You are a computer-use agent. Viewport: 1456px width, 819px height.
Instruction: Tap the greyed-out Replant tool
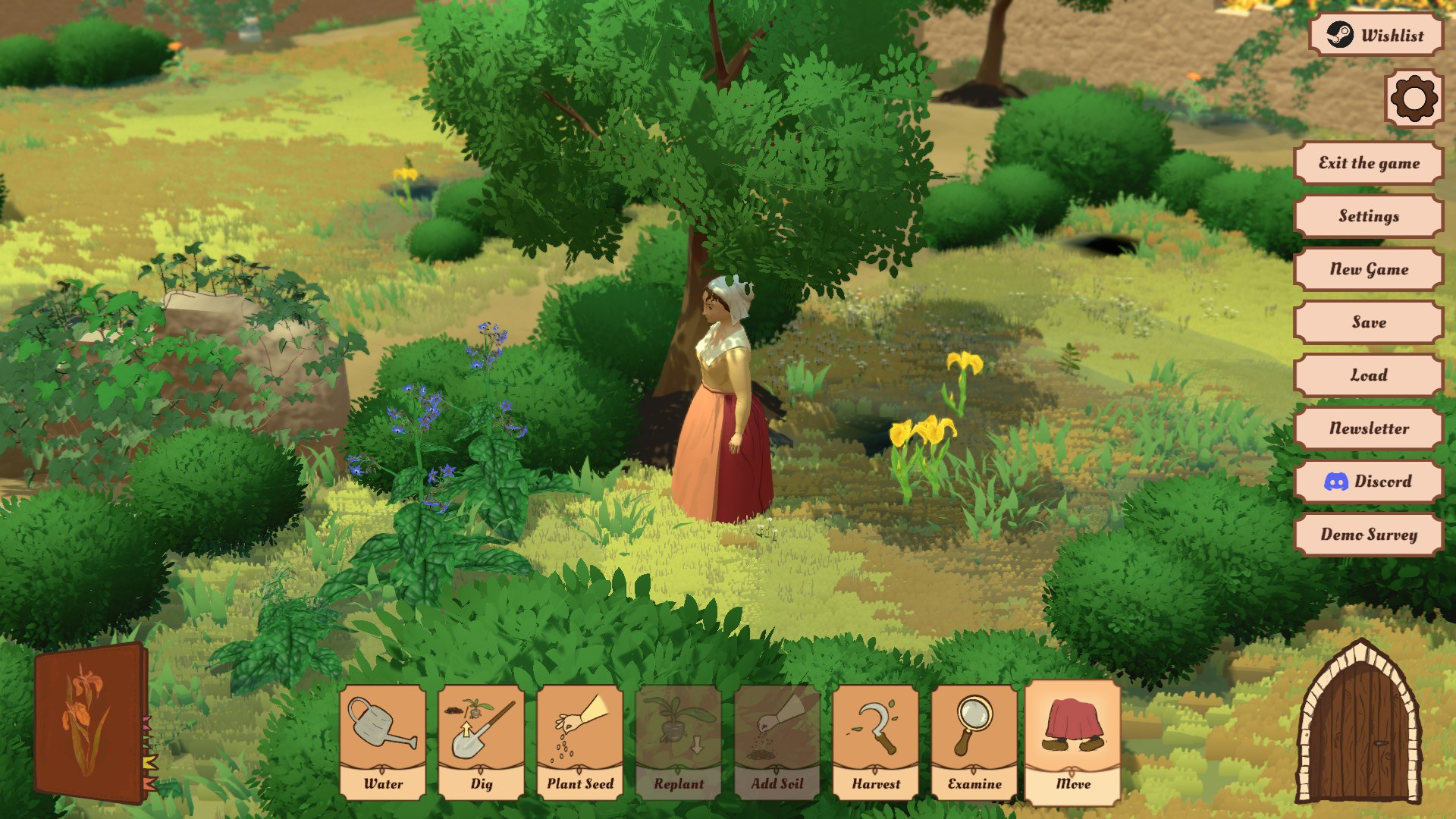pyautogui.click(x=679, y=742)
